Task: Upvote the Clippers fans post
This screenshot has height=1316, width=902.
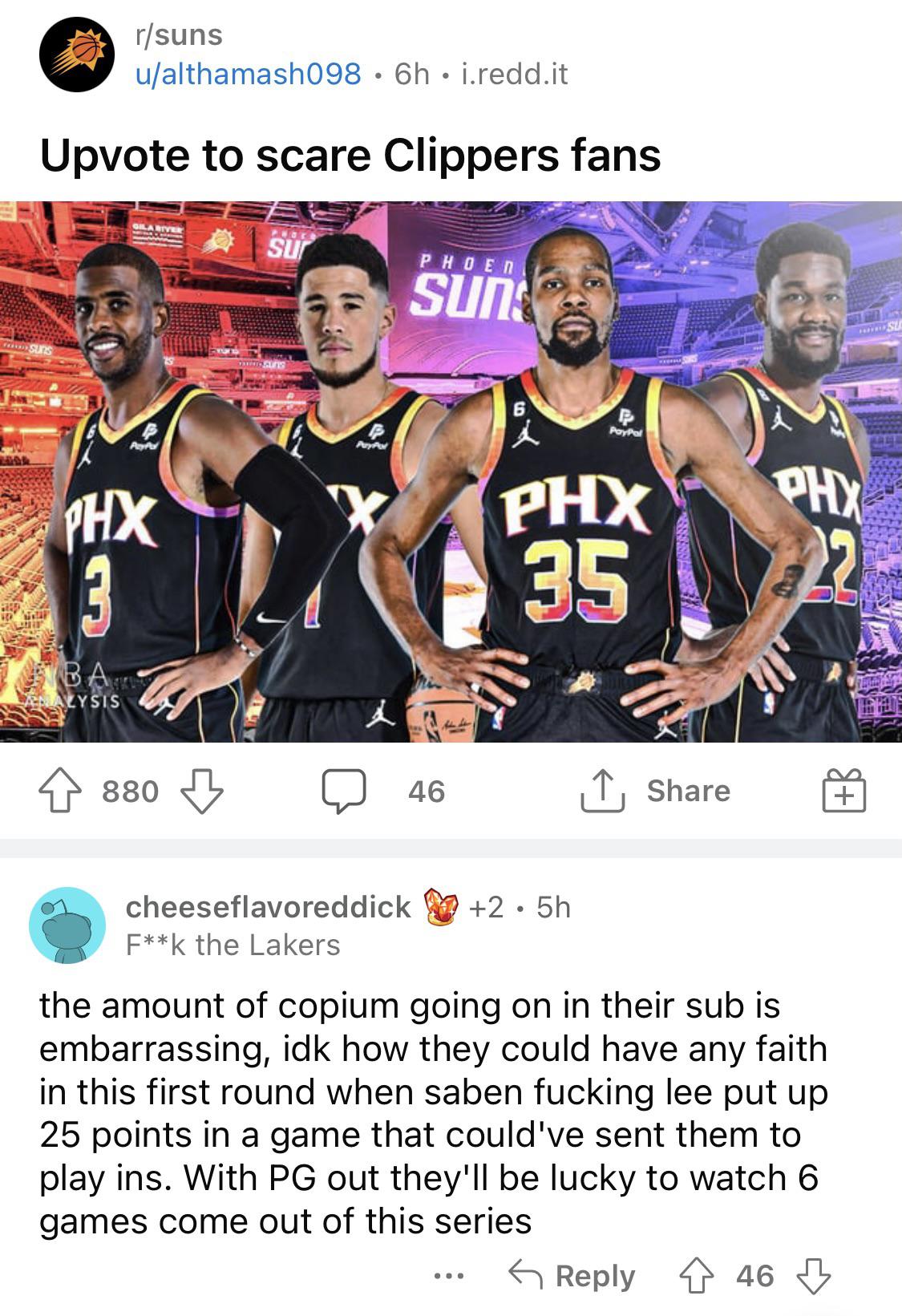Action: pos(61,791)
